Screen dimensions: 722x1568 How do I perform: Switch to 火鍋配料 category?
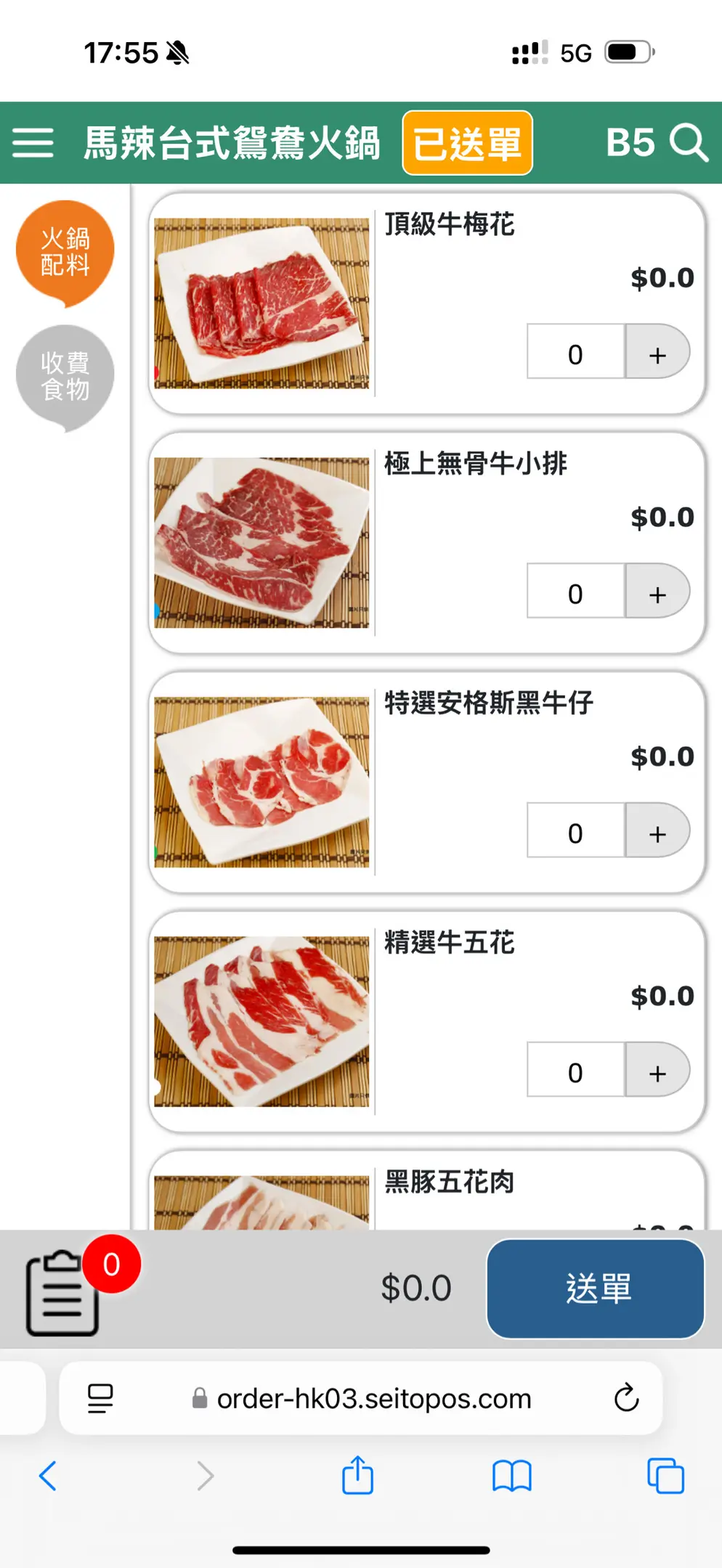point(65,251)
